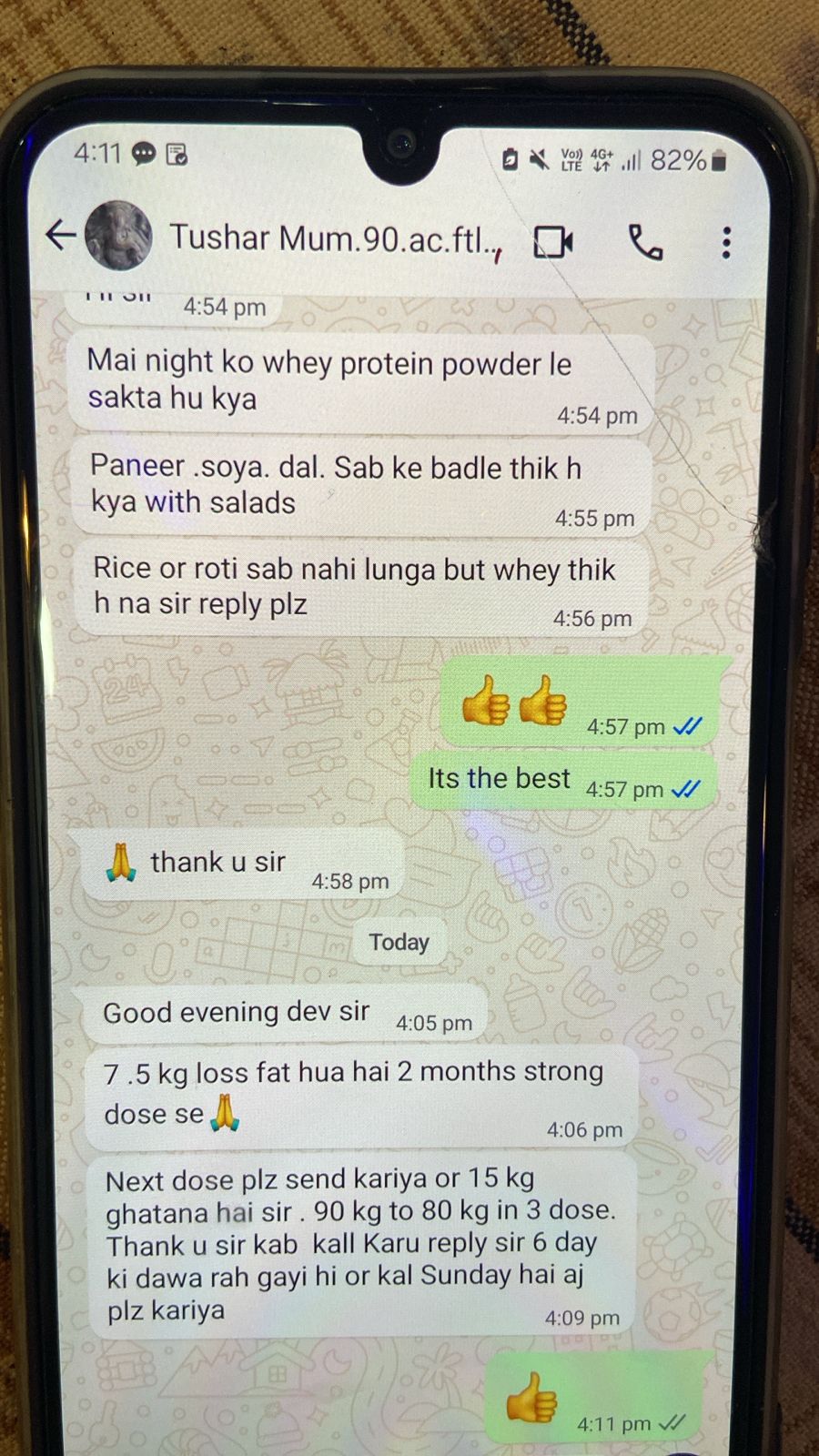The width and height of the screenshot is (819, 1456).
Task: Go back to the chat list
Action: tap(60, 236)
